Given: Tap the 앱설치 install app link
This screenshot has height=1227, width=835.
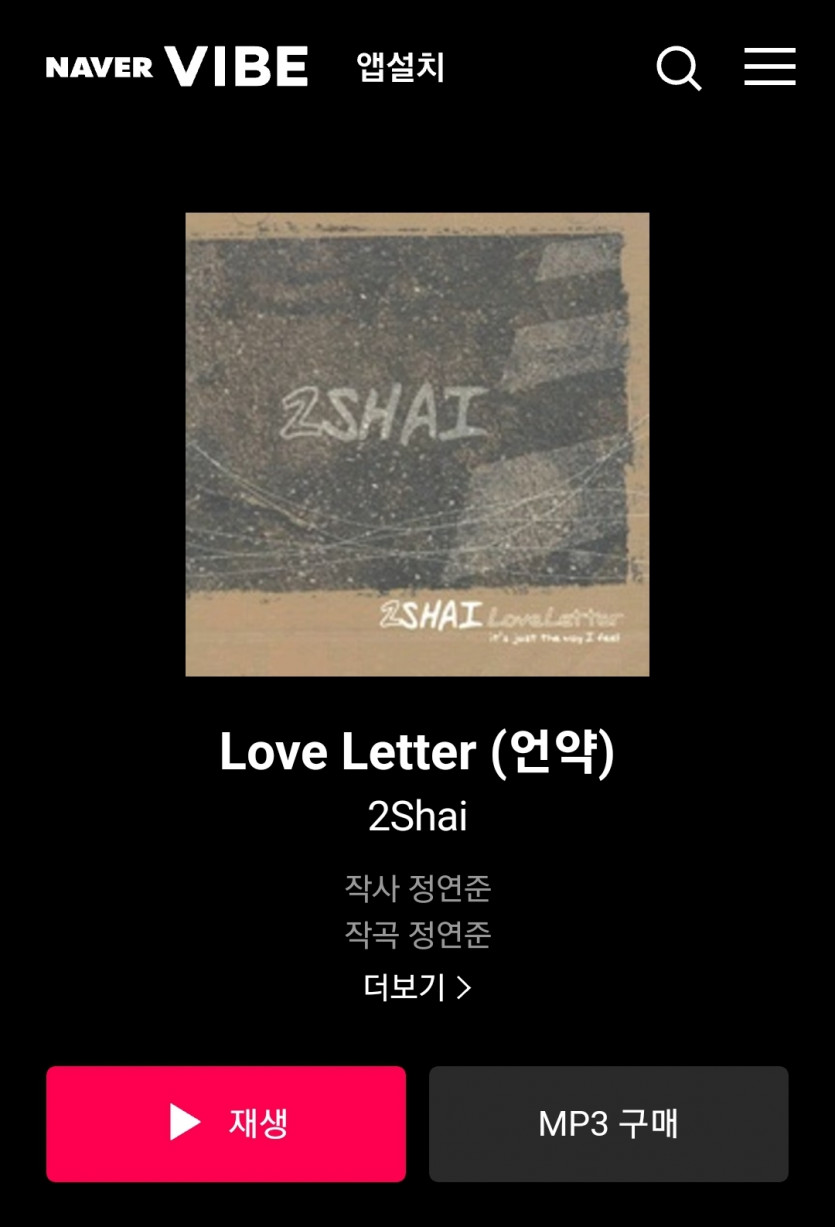Looking at the screenshot, I should [x=400, y=68].
